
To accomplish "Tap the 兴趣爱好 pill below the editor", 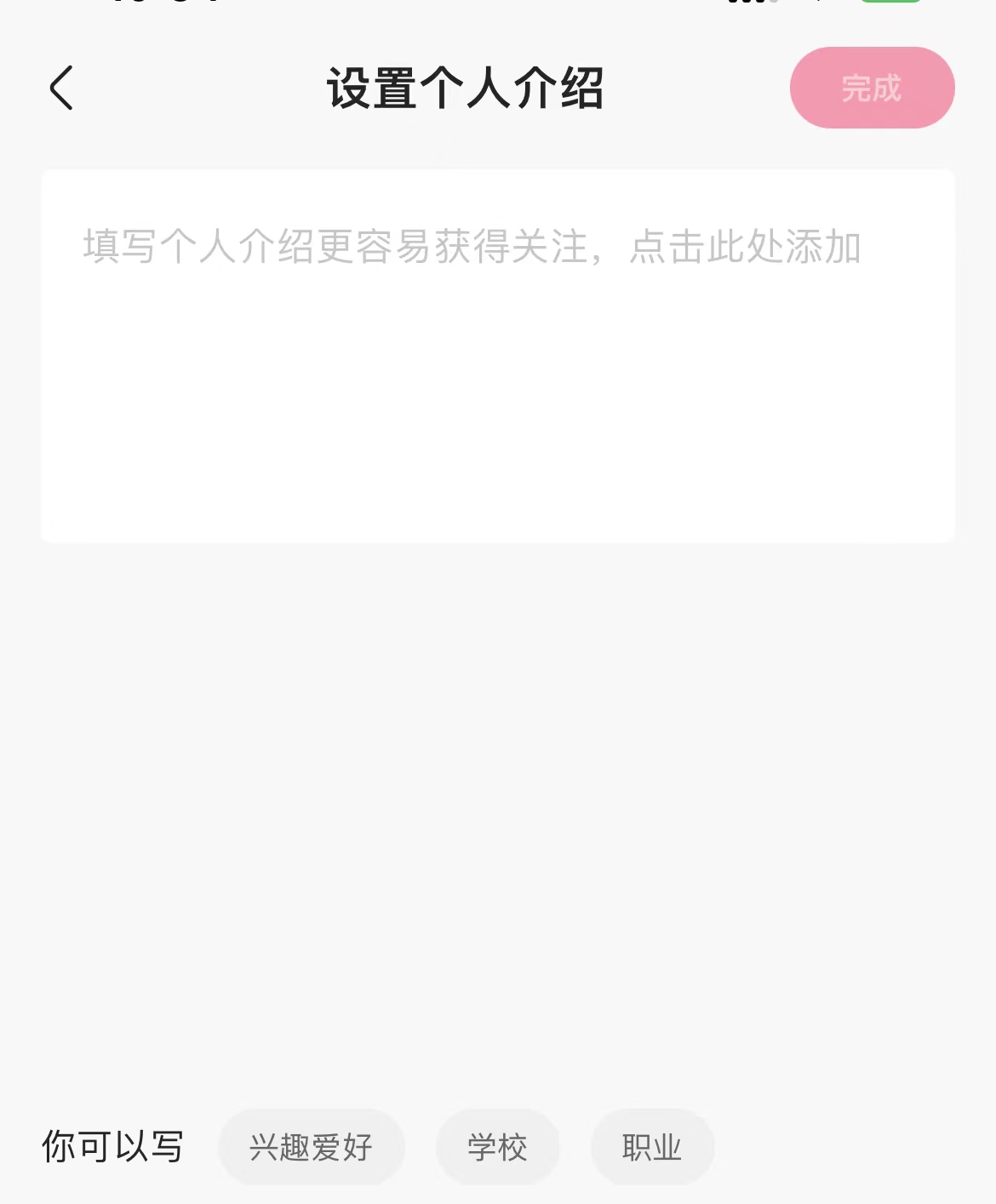I will [311, 1147].
